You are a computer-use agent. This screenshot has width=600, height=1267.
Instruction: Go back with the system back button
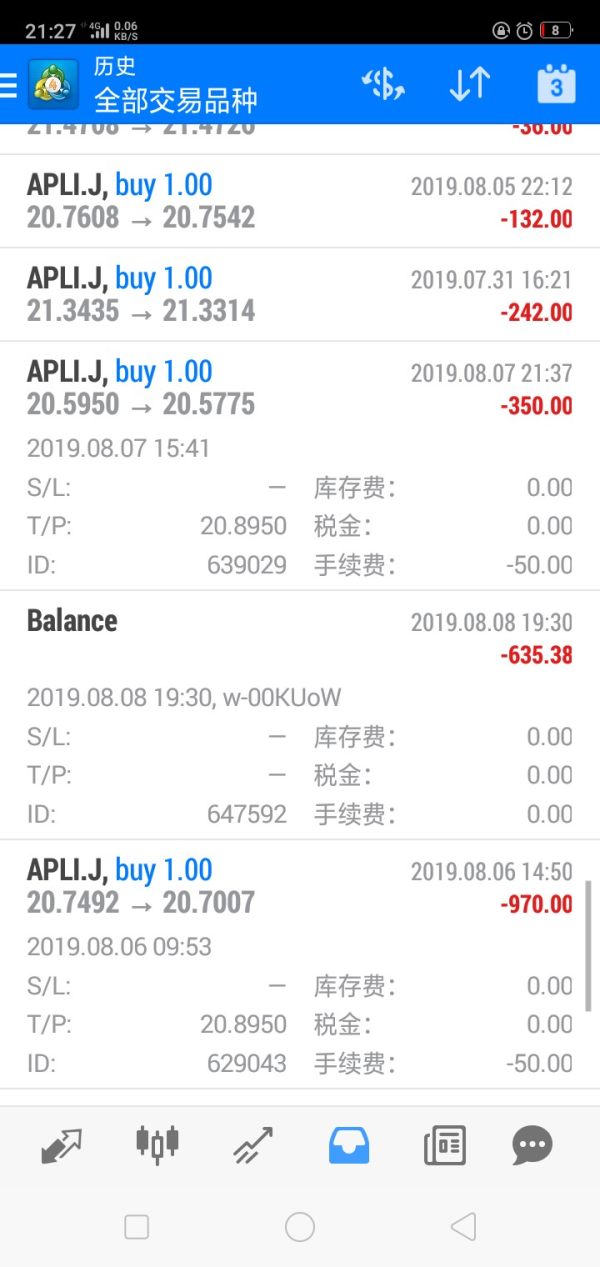click(x=462, y=1227)
